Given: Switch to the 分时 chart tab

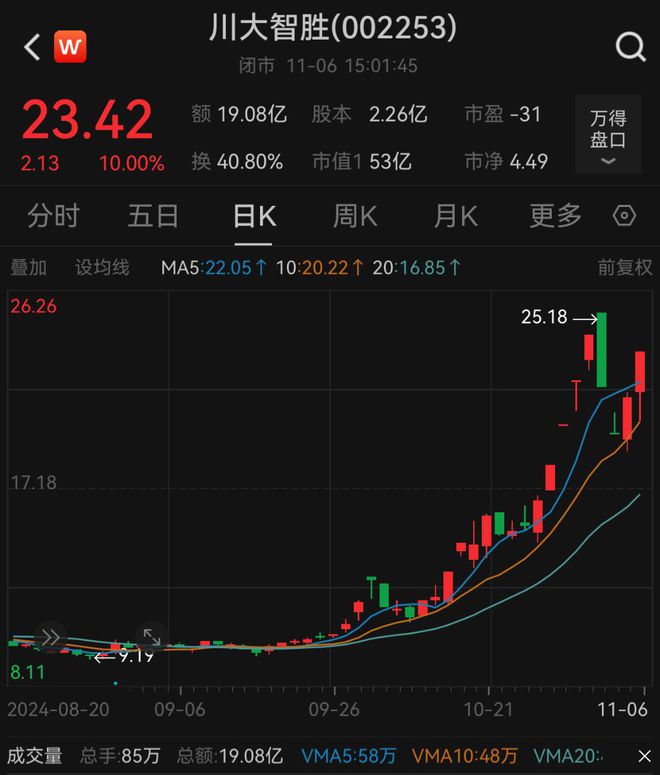Looking at the screenshot, I should (x=53, y=215).
